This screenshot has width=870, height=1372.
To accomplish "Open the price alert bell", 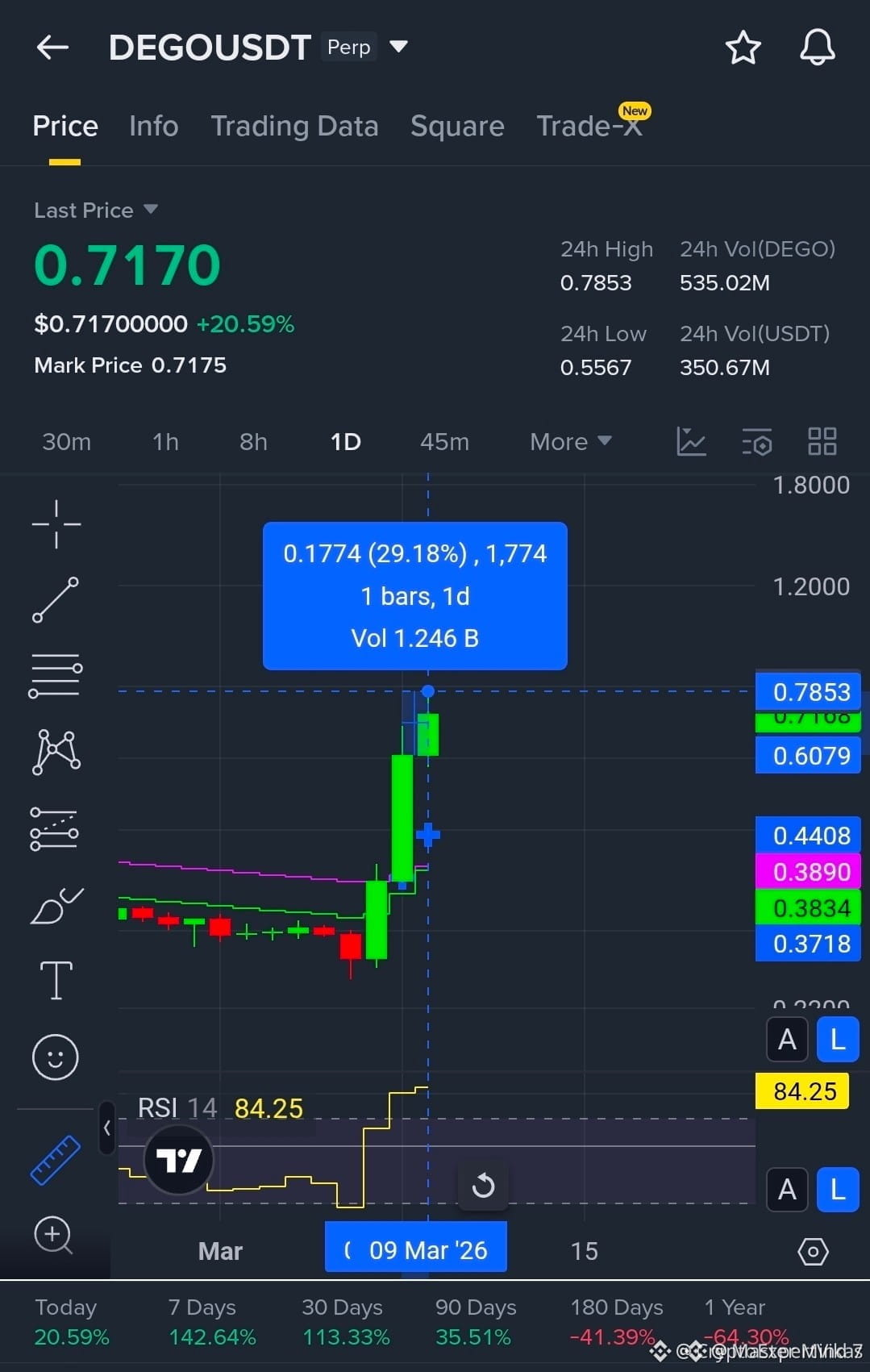I will pos(817,48).
